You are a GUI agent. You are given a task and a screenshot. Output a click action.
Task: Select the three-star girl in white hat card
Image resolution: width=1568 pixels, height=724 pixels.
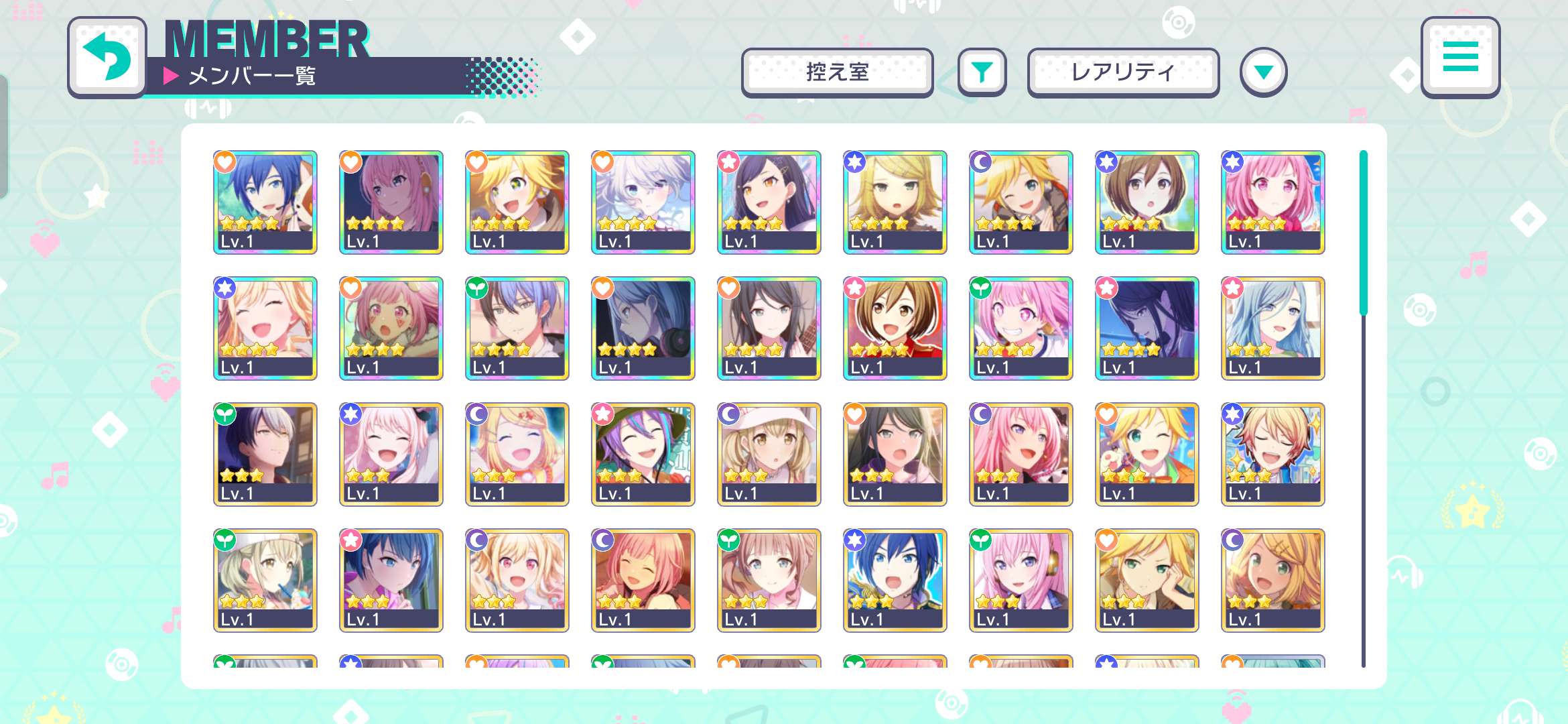click(769, 454)
